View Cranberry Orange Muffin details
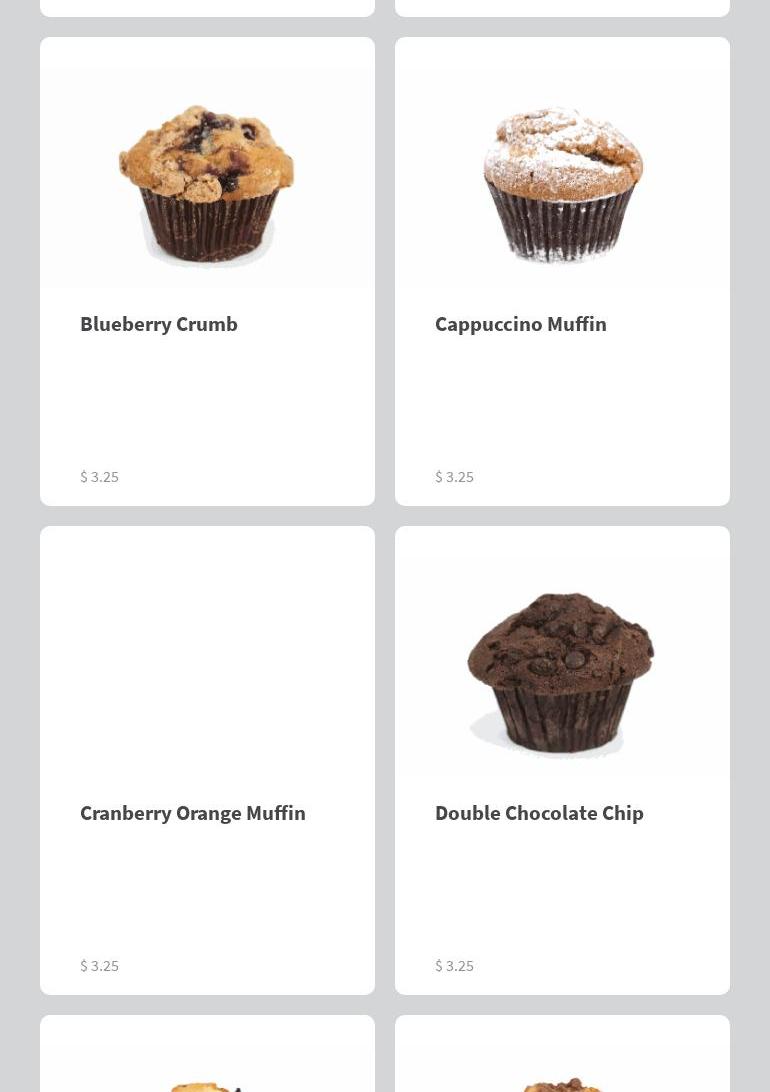The height and width of the screenshot is (1092, 770). tap(207, 760)
